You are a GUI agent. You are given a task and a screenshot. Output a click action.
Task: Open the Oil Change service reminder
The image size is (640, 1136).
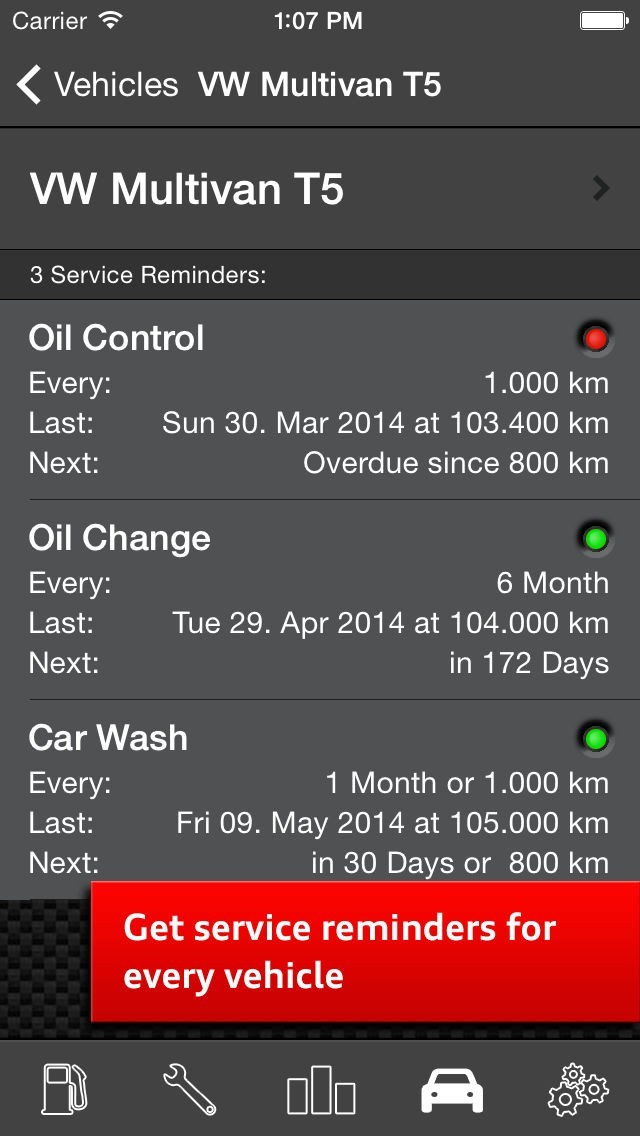pos(318,600)
